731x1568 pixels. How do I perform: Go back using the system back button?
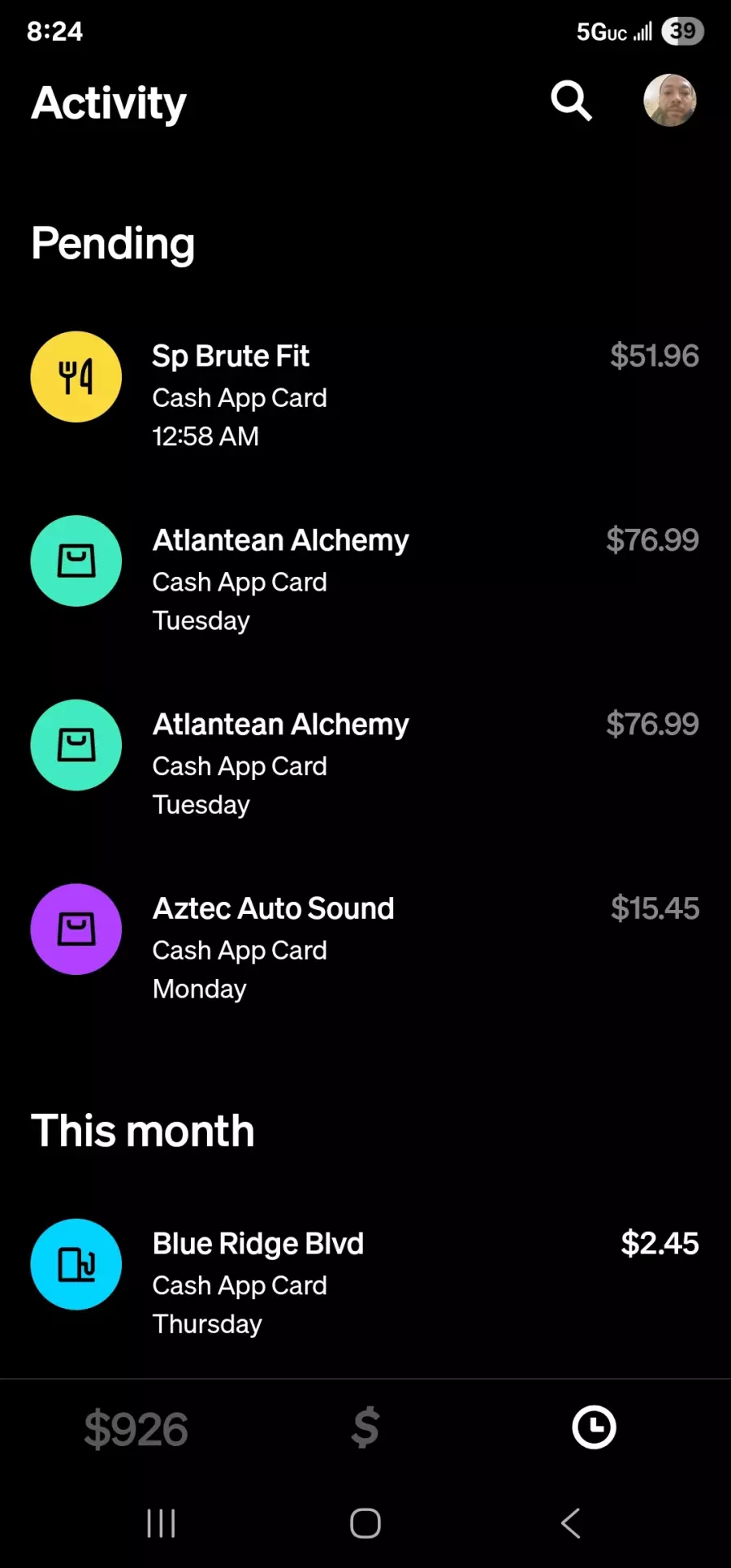tap(571, 1523)
